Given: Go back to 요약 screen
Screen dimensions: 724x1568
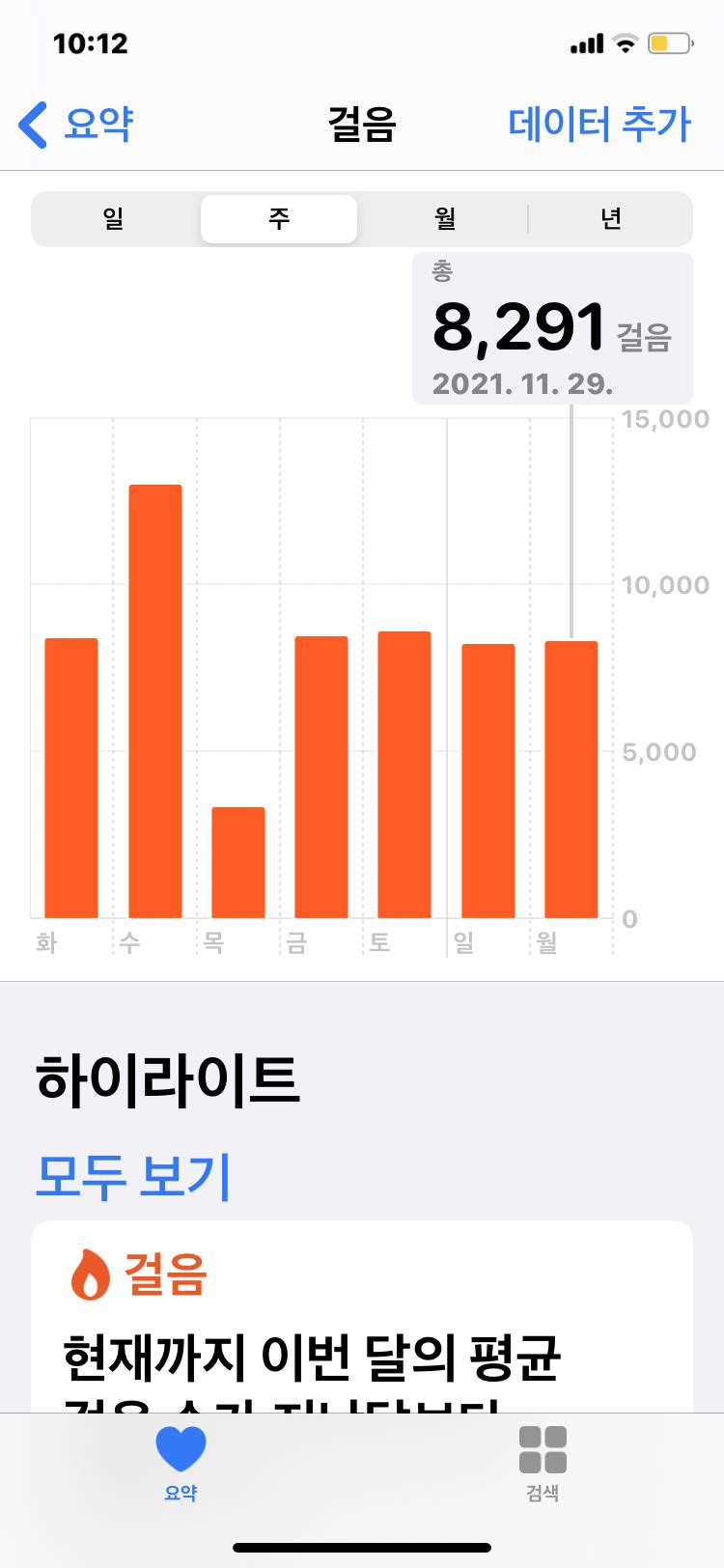Looking at the screenshot, I should tap(77, 125).
